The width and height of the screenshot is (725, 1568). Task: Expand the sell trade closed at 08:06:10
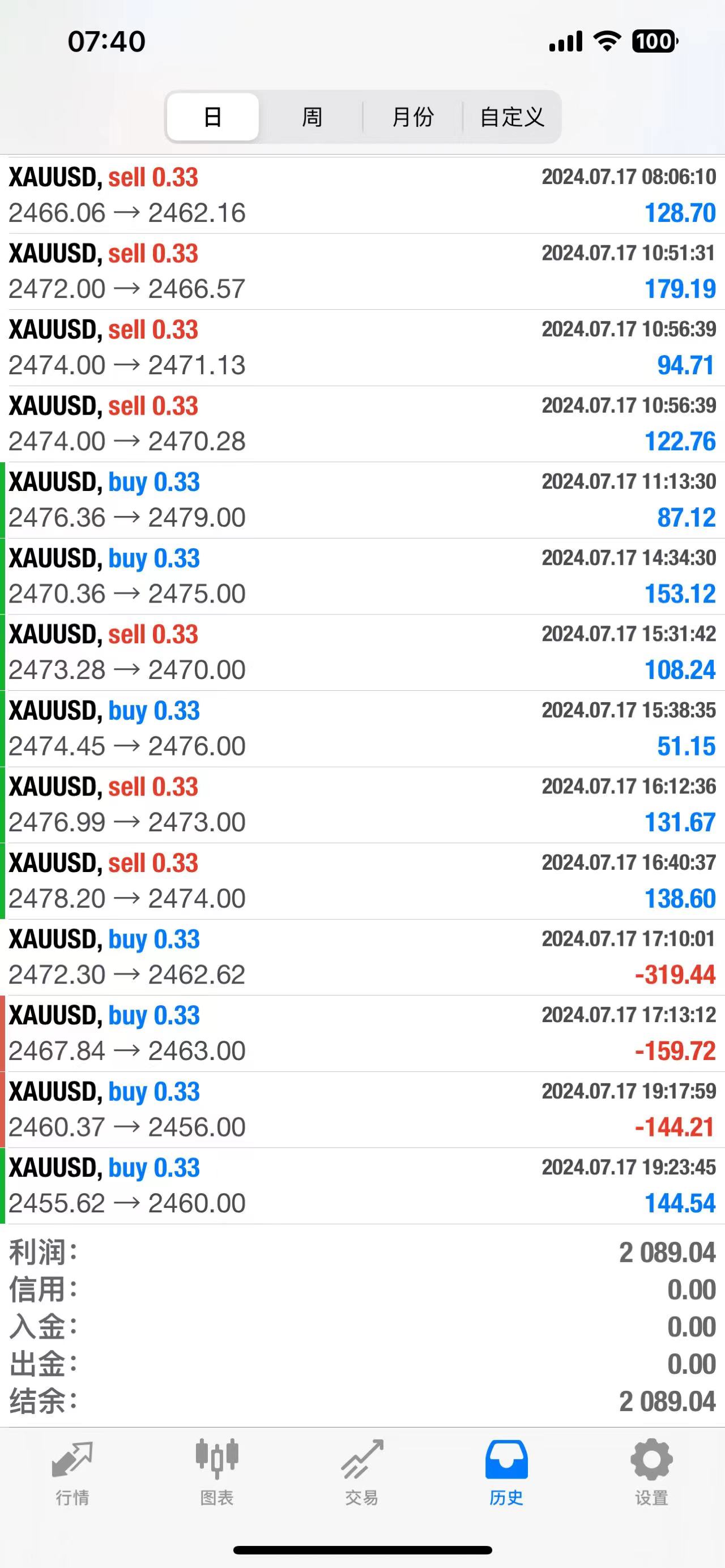point(362,195)
